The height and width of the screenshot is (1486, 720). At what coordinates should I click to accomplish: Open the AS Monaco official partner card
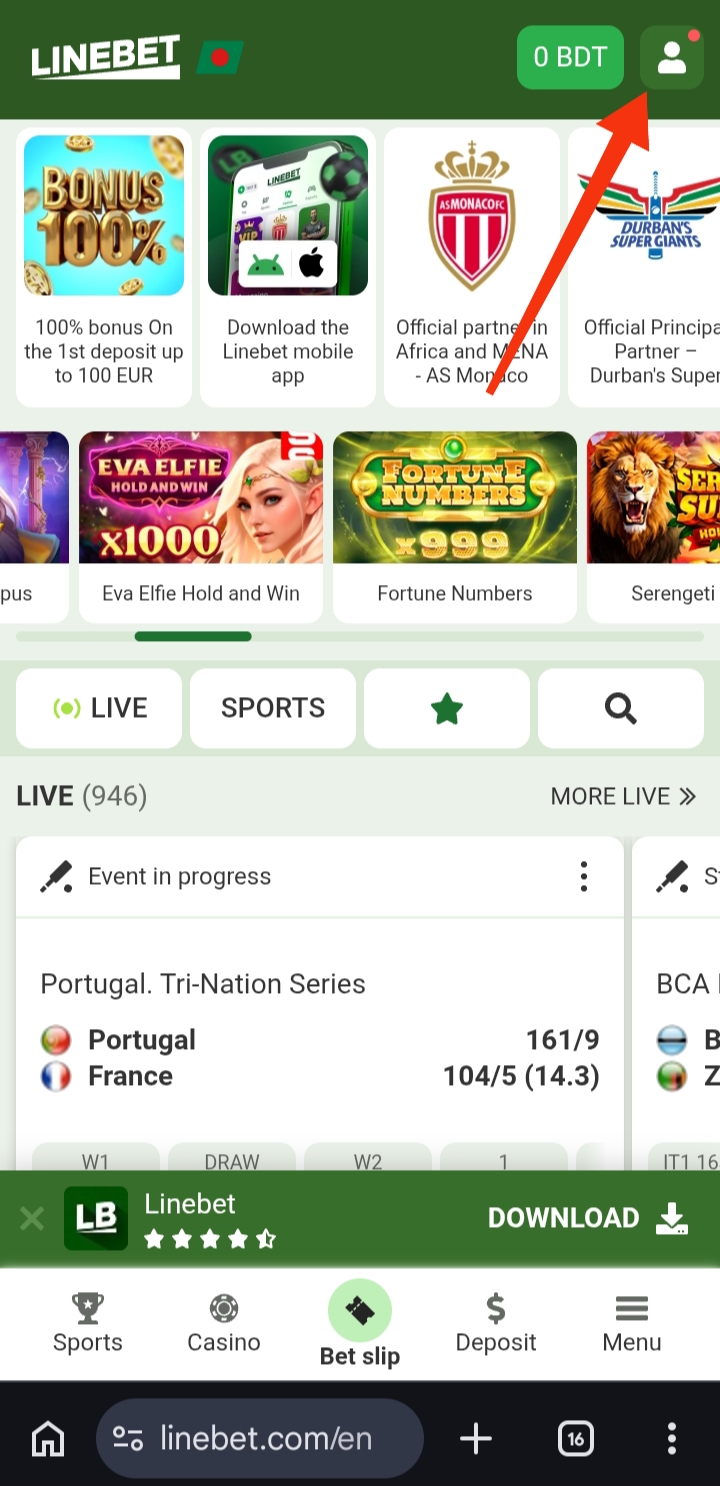click(x=472, y=266)
